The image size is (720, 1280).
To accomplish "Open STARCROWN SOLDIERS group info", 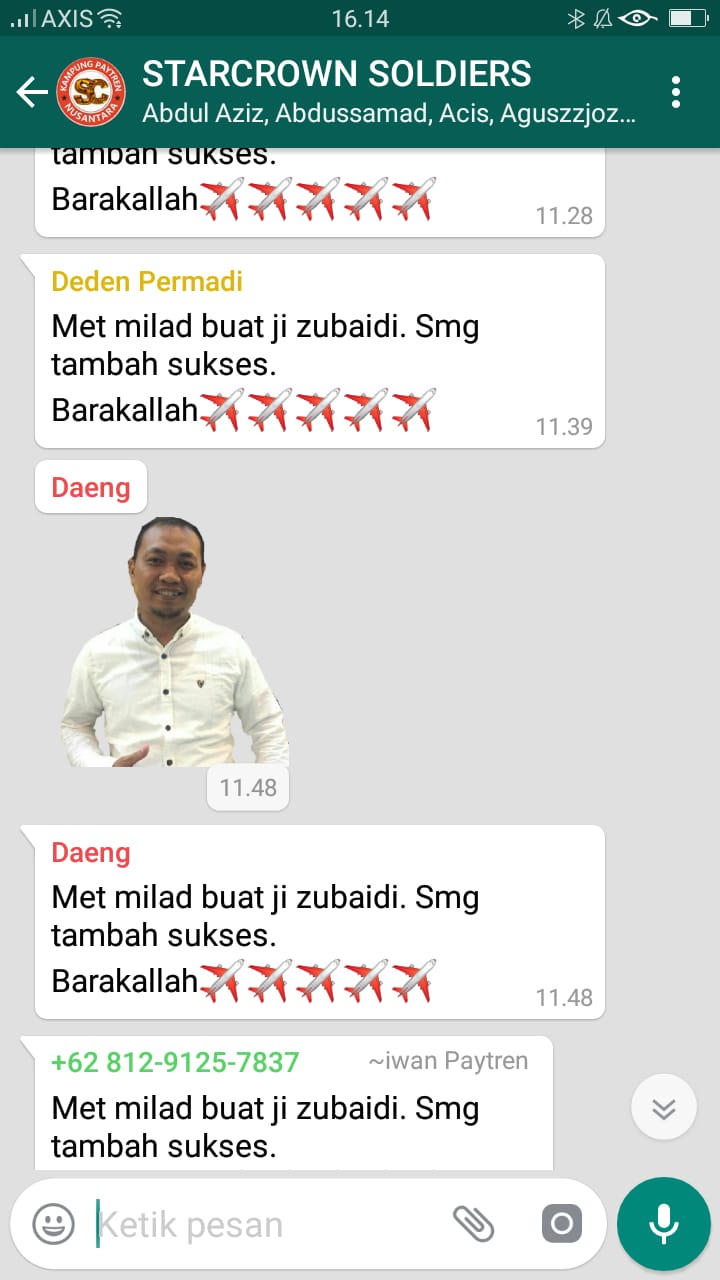I will (x=390, y=92).
